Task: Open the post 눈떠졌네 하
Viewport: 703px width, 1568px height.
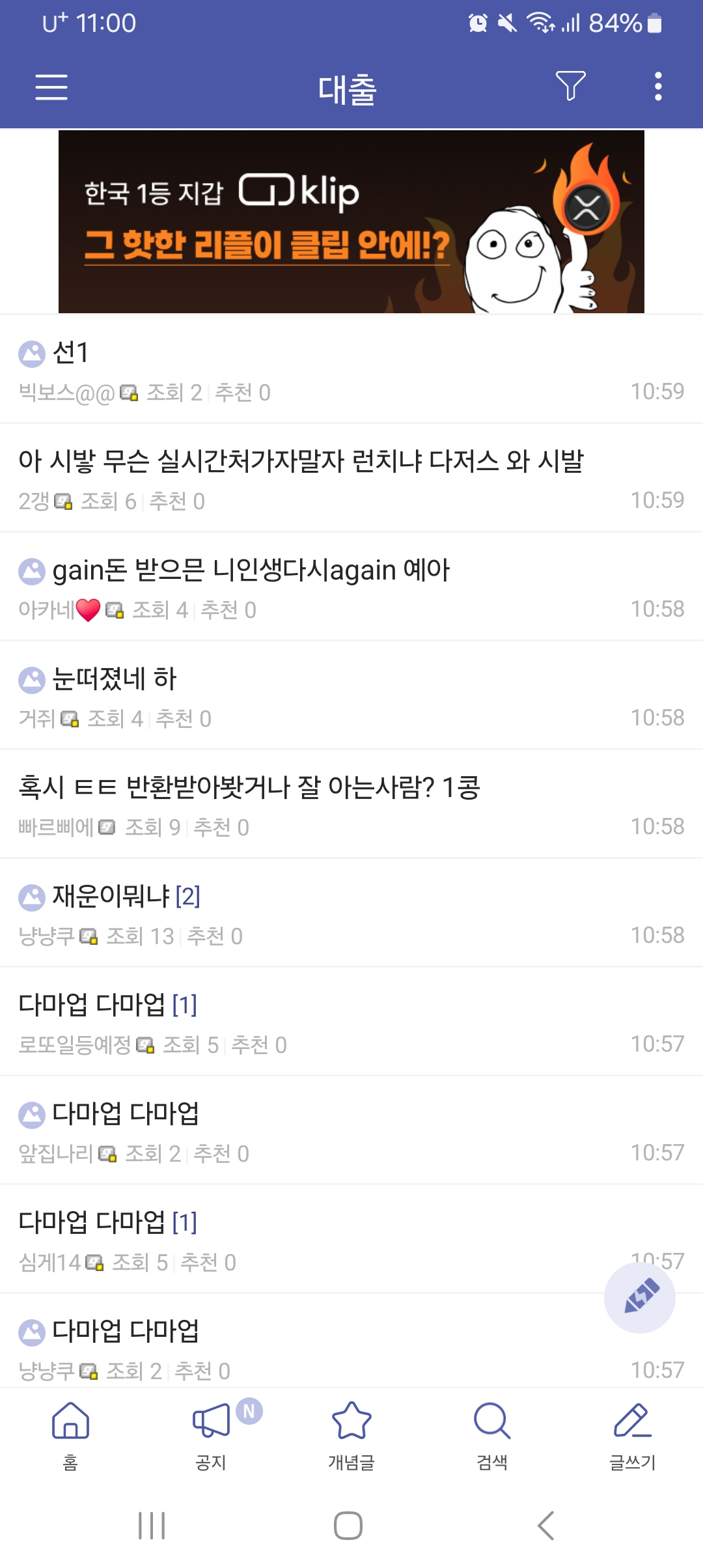Action: point(114,679)
